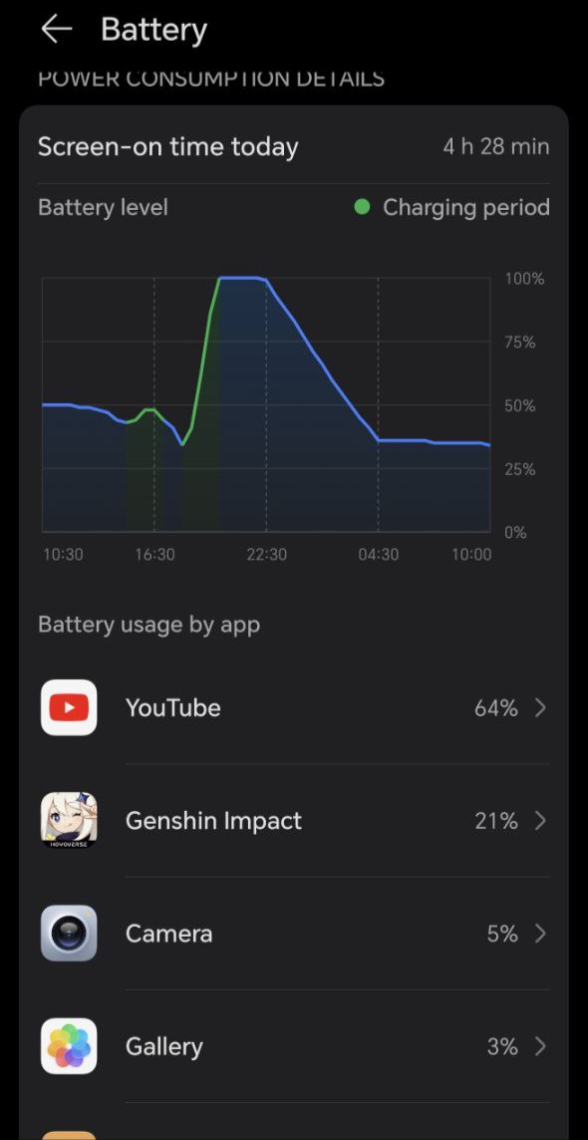Open Genshin Impact battery usage details
Image resolution: width=588 pixels, height=1140 pixels.
294,820
